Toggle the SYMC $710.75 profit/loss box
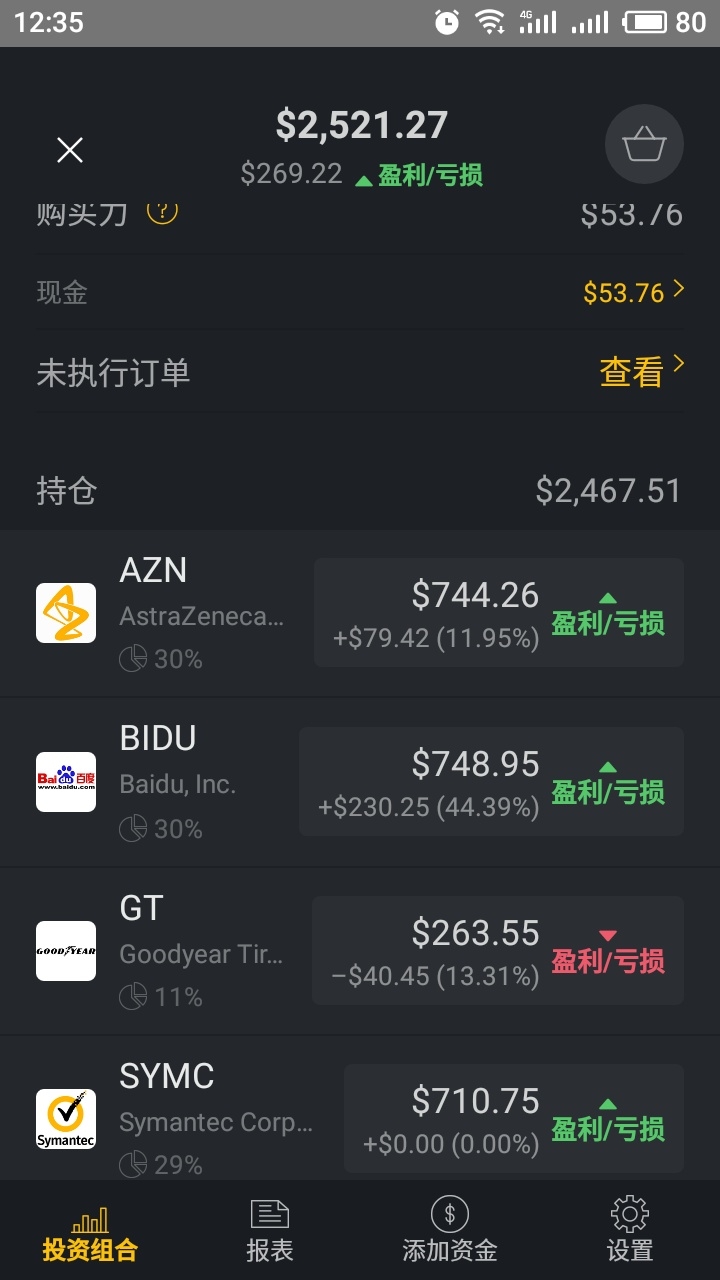 [513, 1118]
